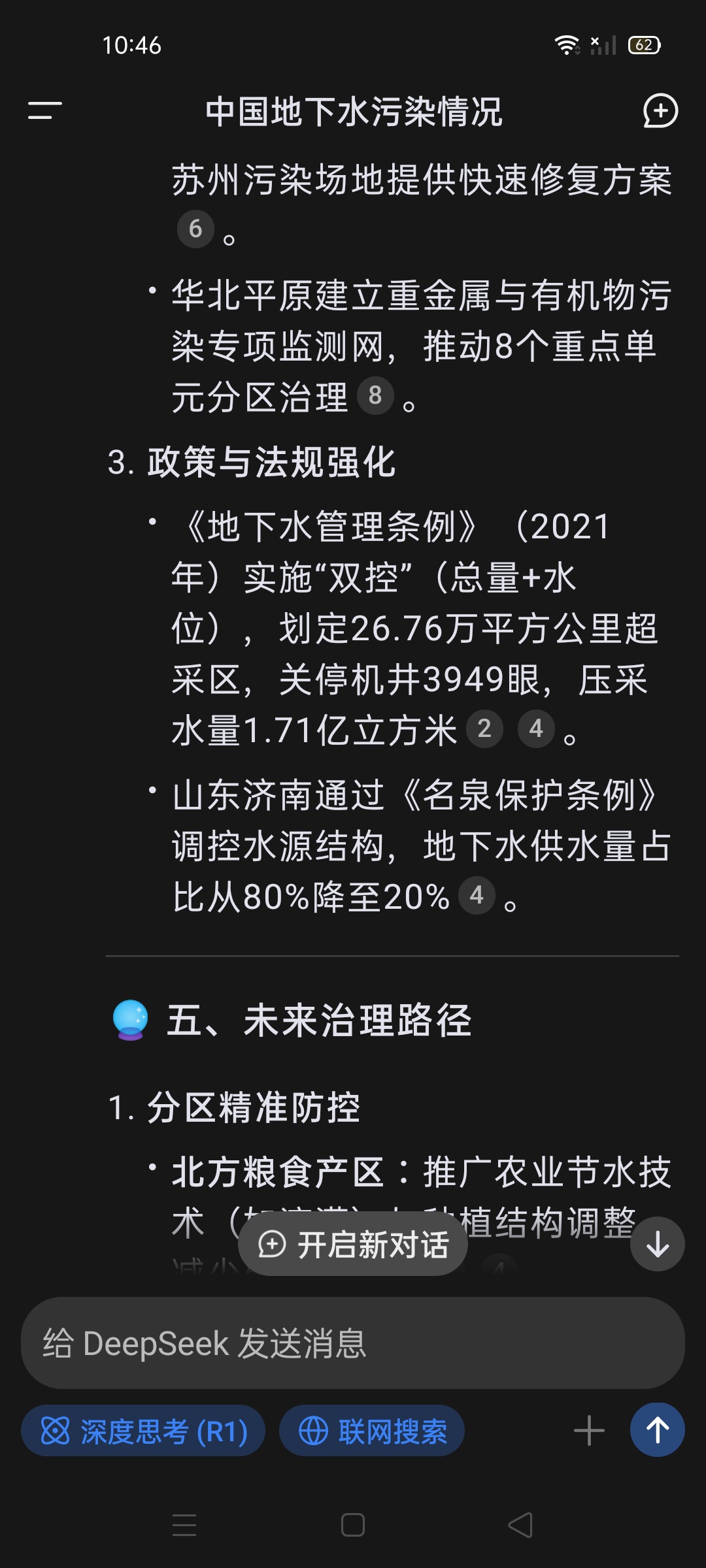Open citation 6 after the 苏州 repair plan line

[x=195, y=229]
